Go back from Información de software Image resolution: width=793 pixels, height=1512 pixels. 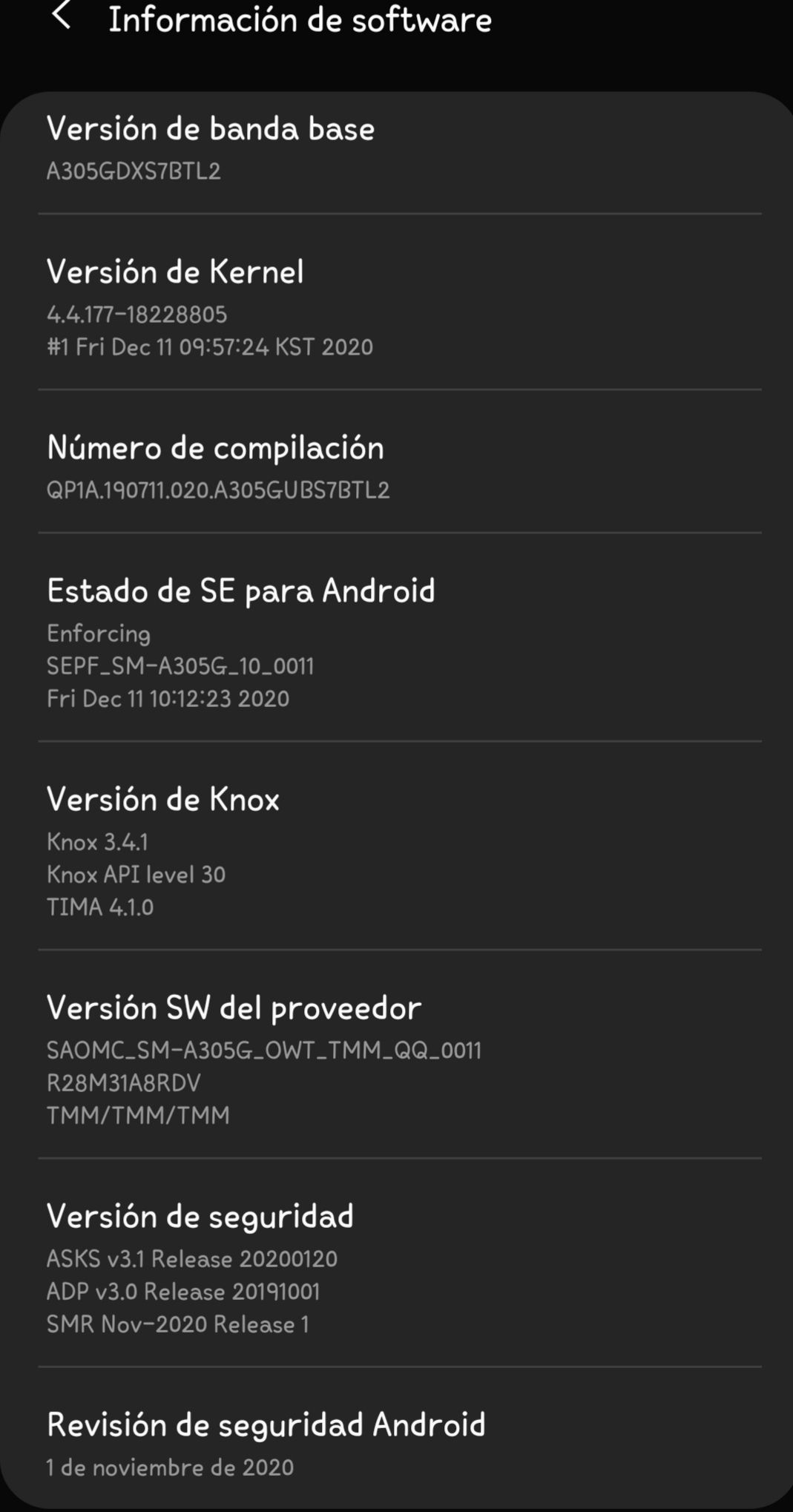coord(62,16)
